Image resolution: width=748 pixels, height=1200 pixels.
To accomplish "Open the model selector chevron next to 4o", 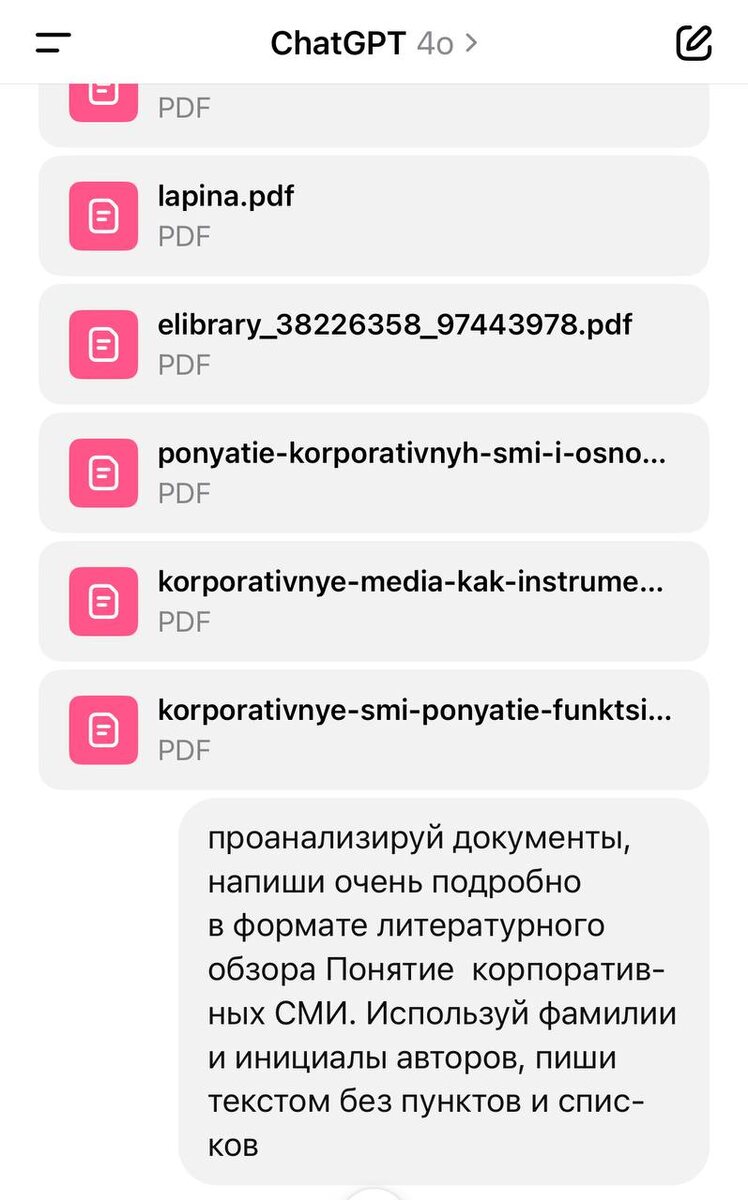I will click(x=471, y=42).
